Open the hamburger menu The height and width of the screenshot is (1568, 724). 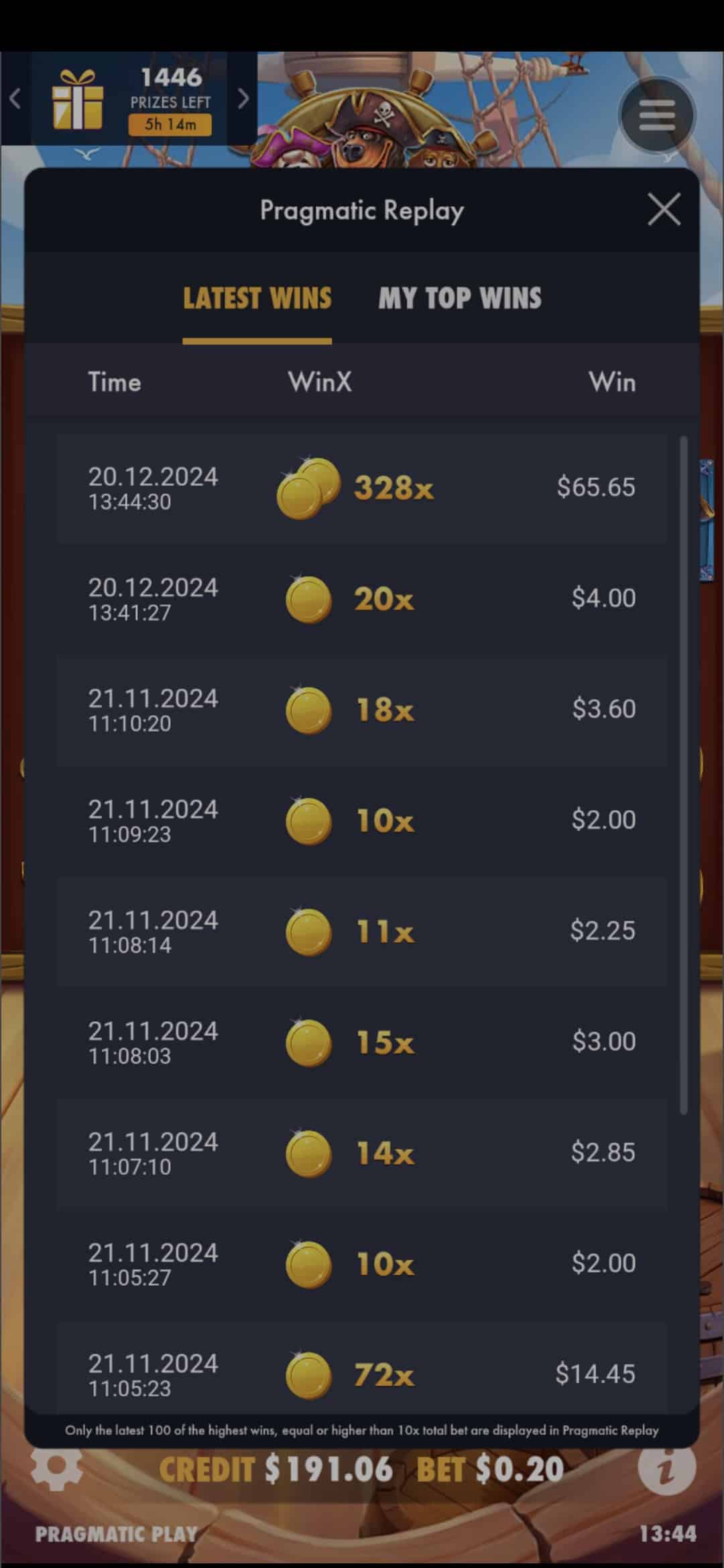point(656,117)
